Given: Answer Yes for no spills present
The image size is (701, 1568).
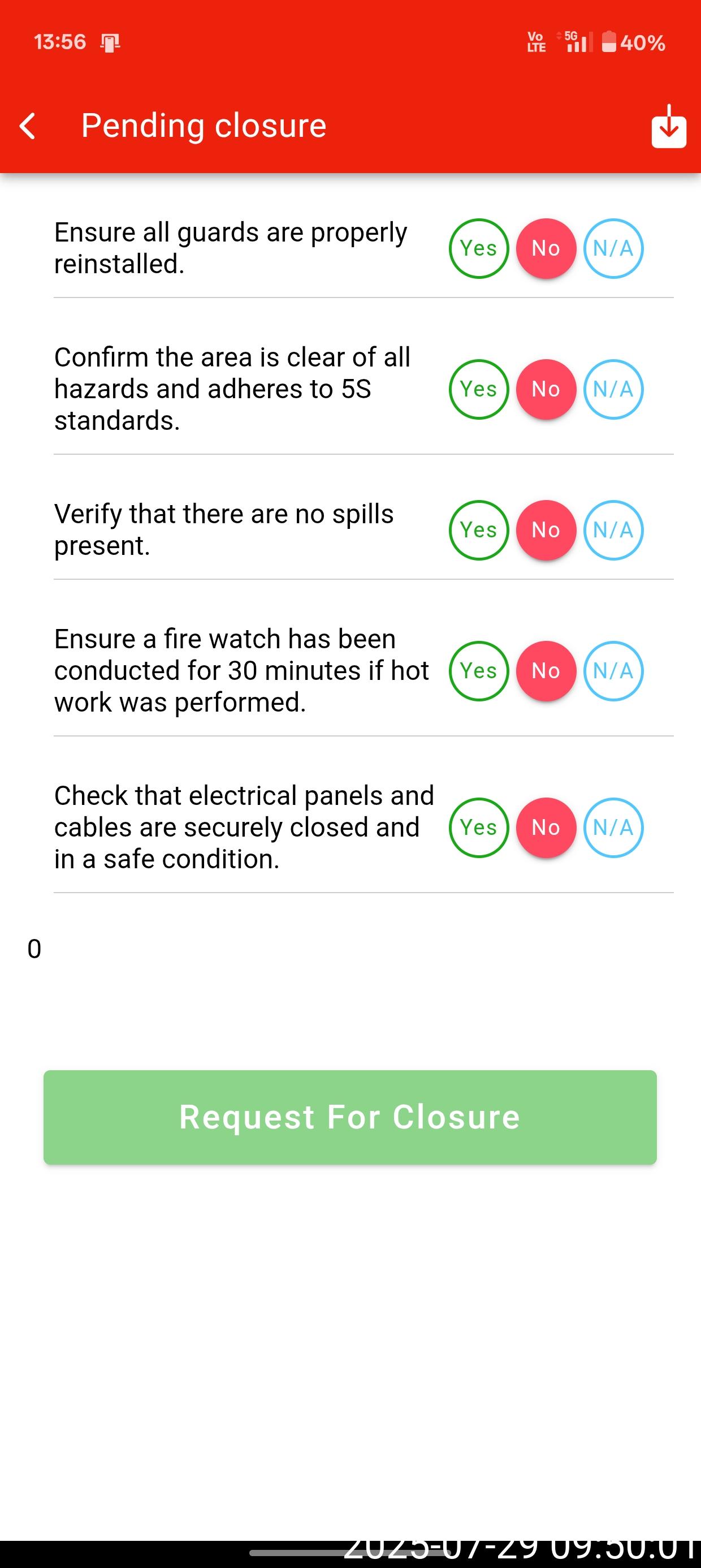Looking at the screenshot, I should [478, 530].
